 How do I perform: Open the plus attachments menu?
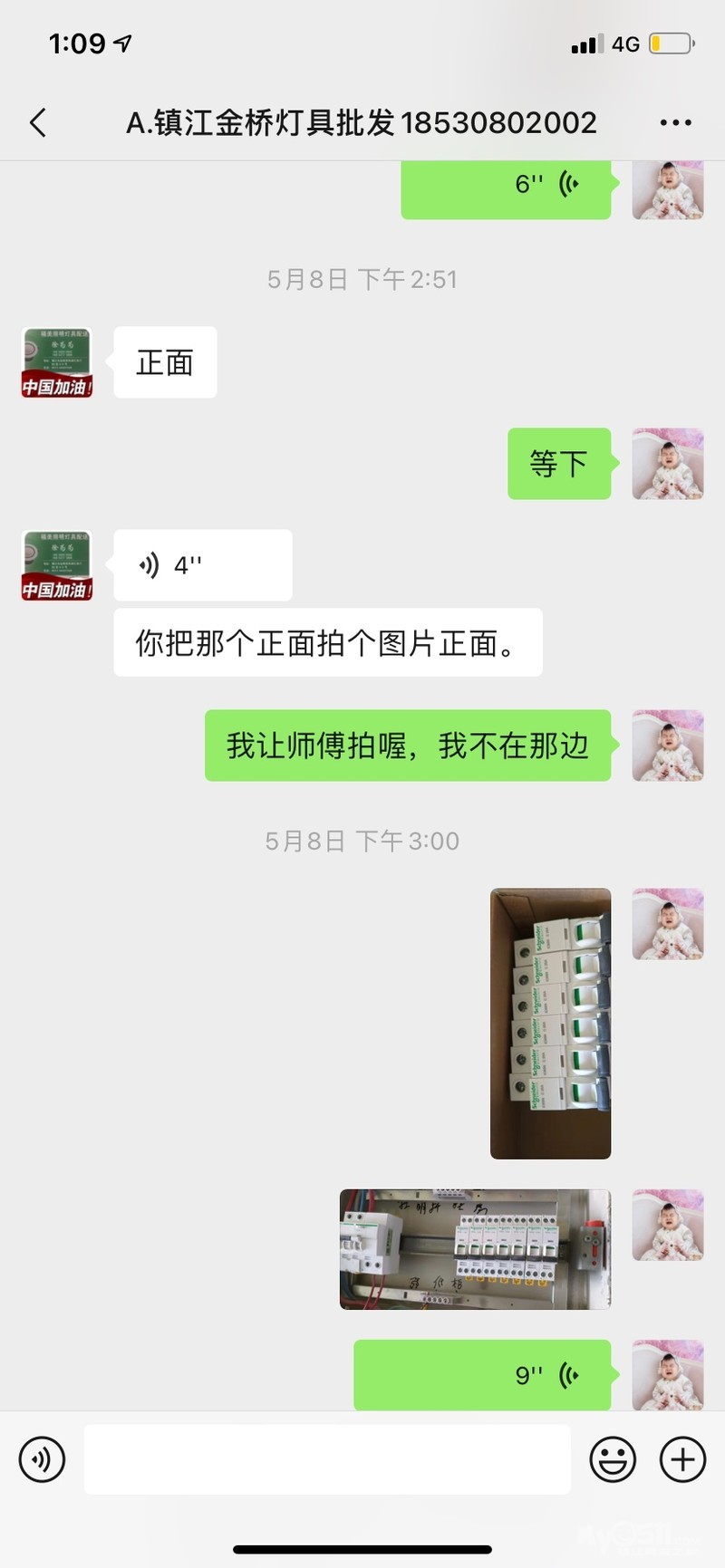point(683,1459)
